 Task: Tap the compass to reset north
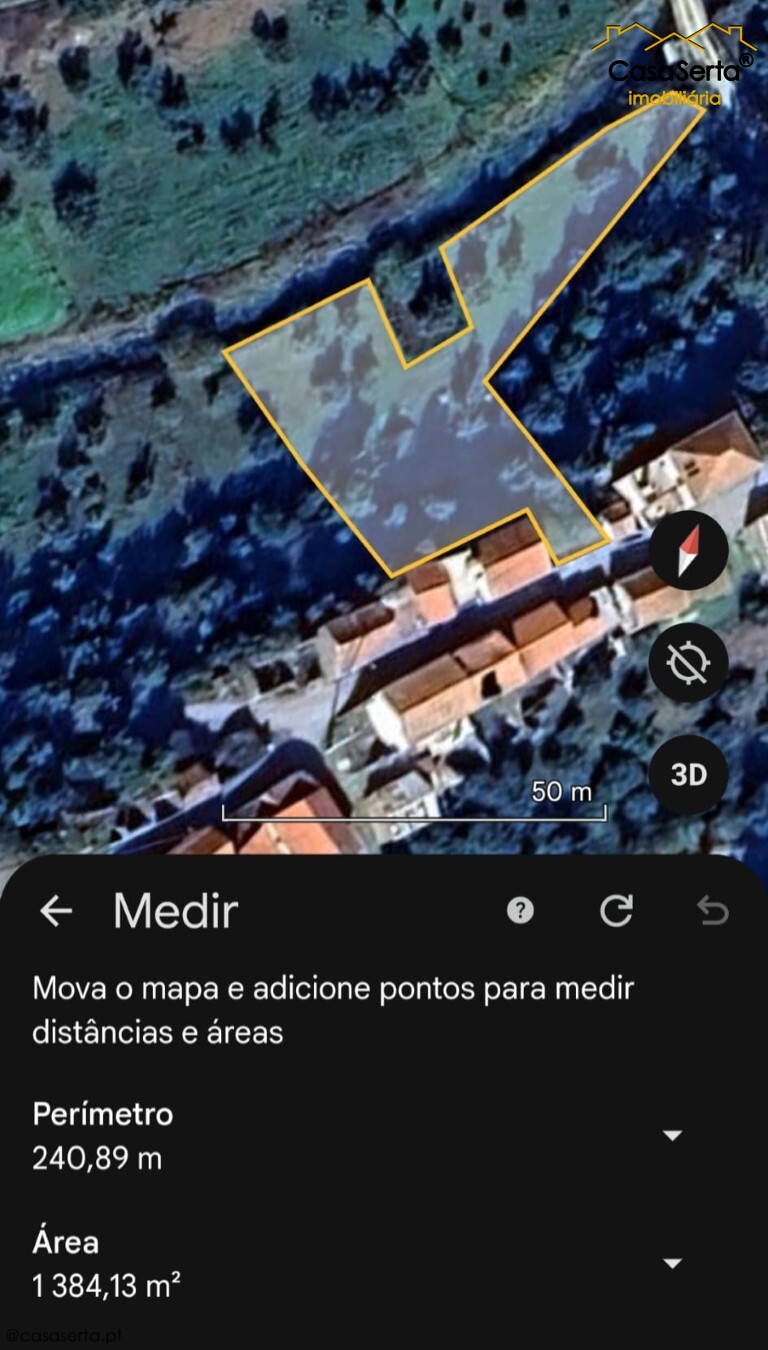click(688, 550)
